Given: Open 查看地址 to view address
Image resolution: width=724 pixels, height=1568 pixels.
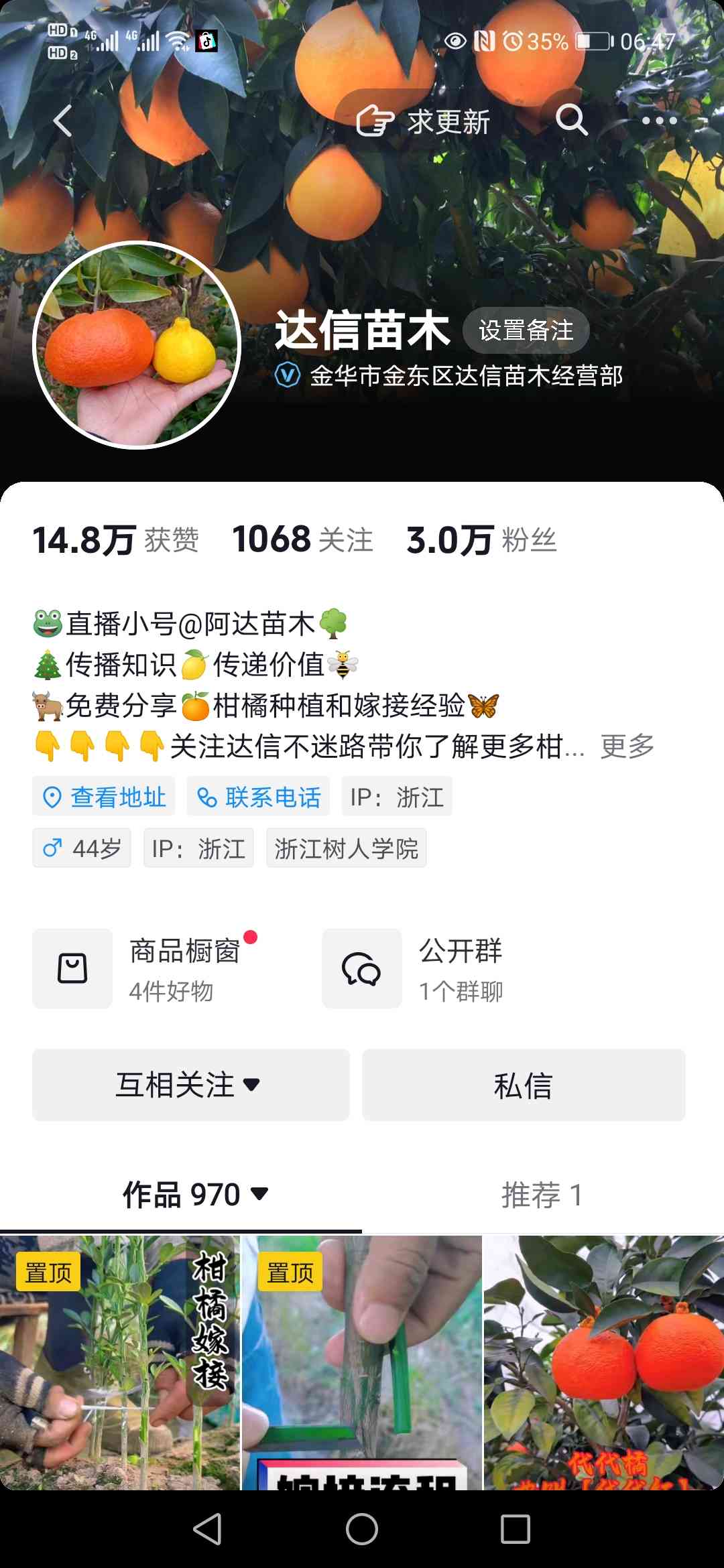Looking at the screenshot, I should coord(104,797).
